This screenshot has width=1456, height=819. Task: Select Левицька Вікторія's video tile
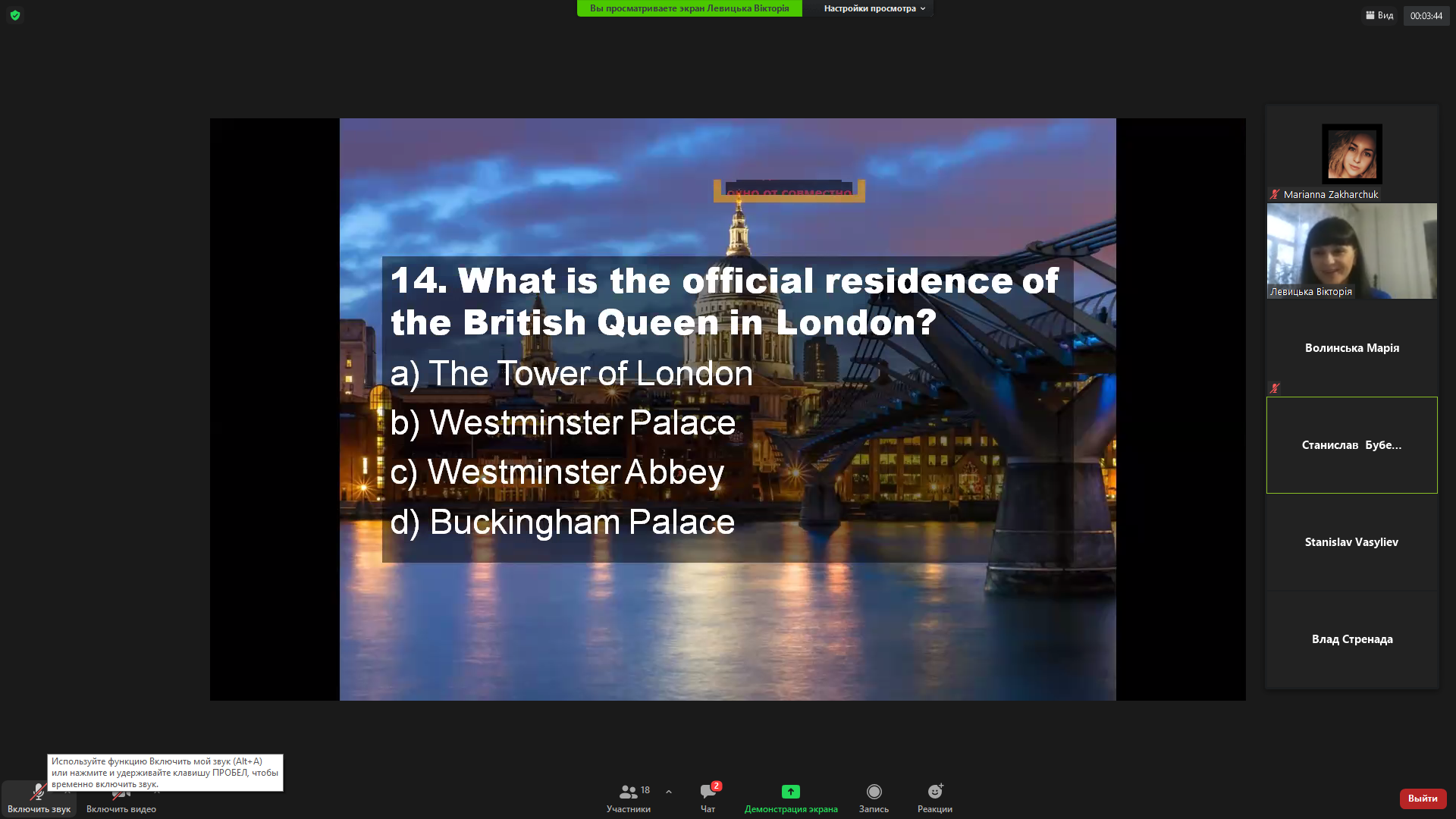(1351, 250)
